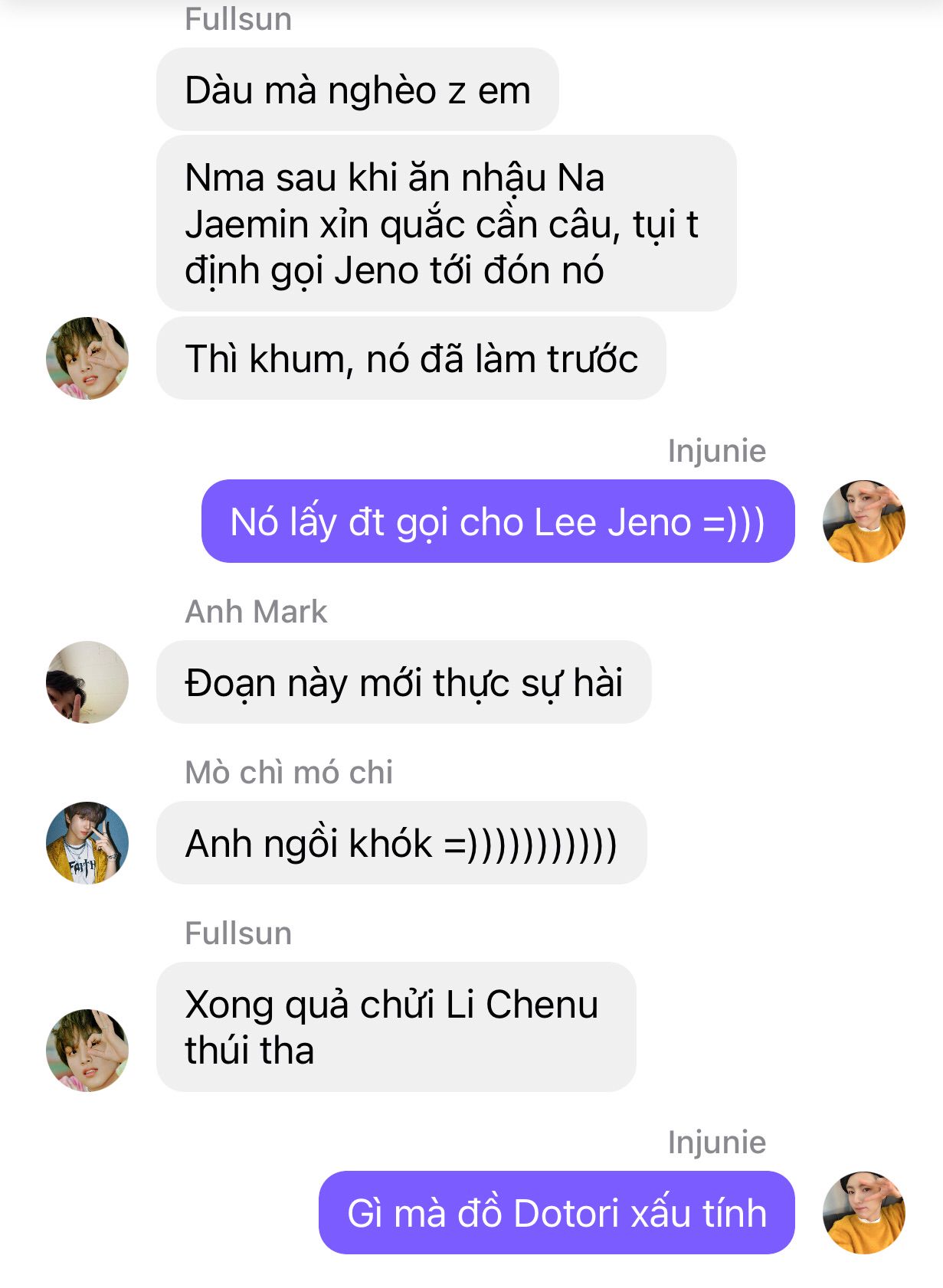Tap Fullsun's avatar beside "Xong quả chửi" message
This screenshot has width=943, height=1288.
pos(87,1050)
